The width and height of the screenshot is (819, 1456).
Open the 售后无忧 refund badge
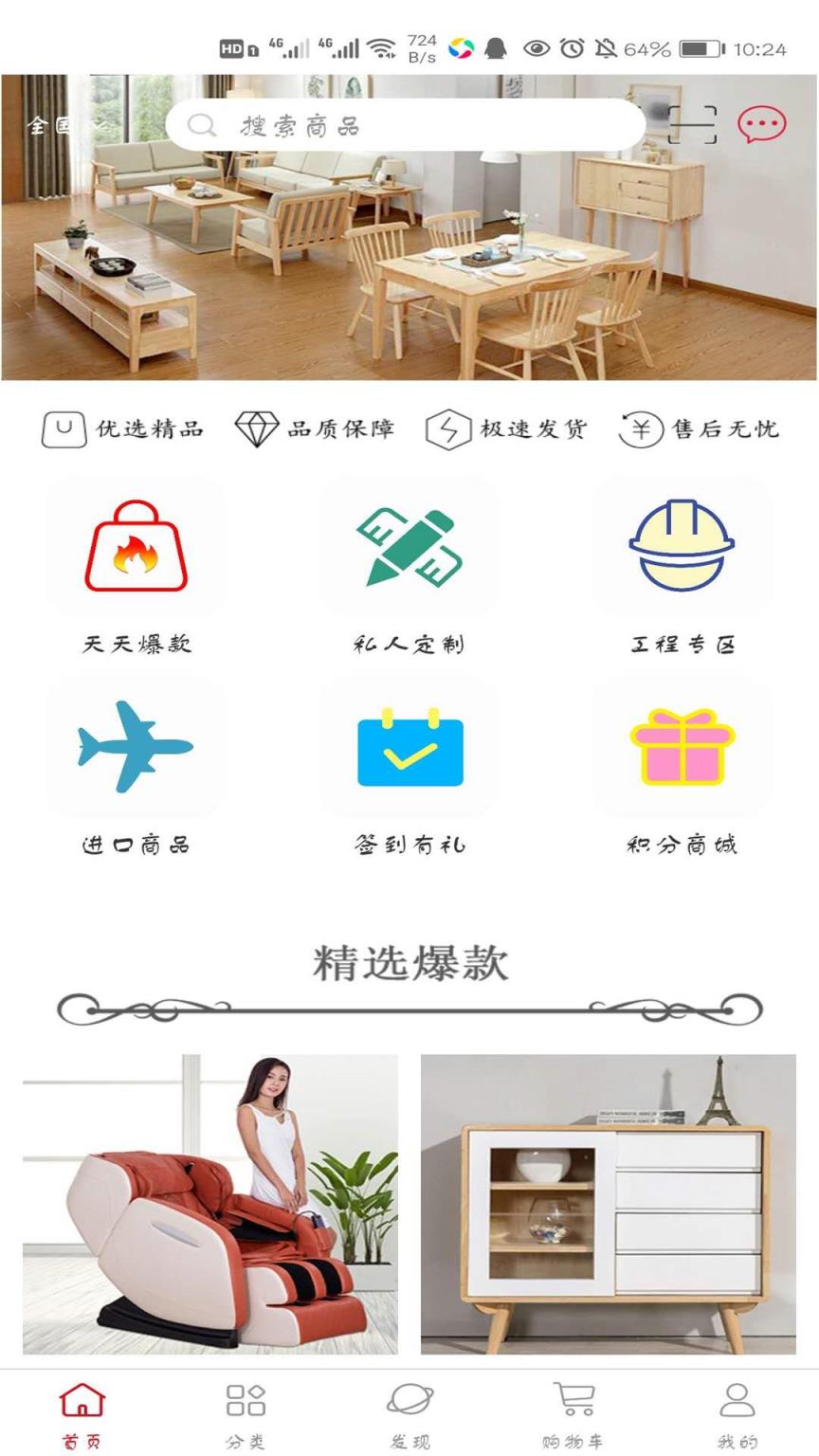(701, 428)
